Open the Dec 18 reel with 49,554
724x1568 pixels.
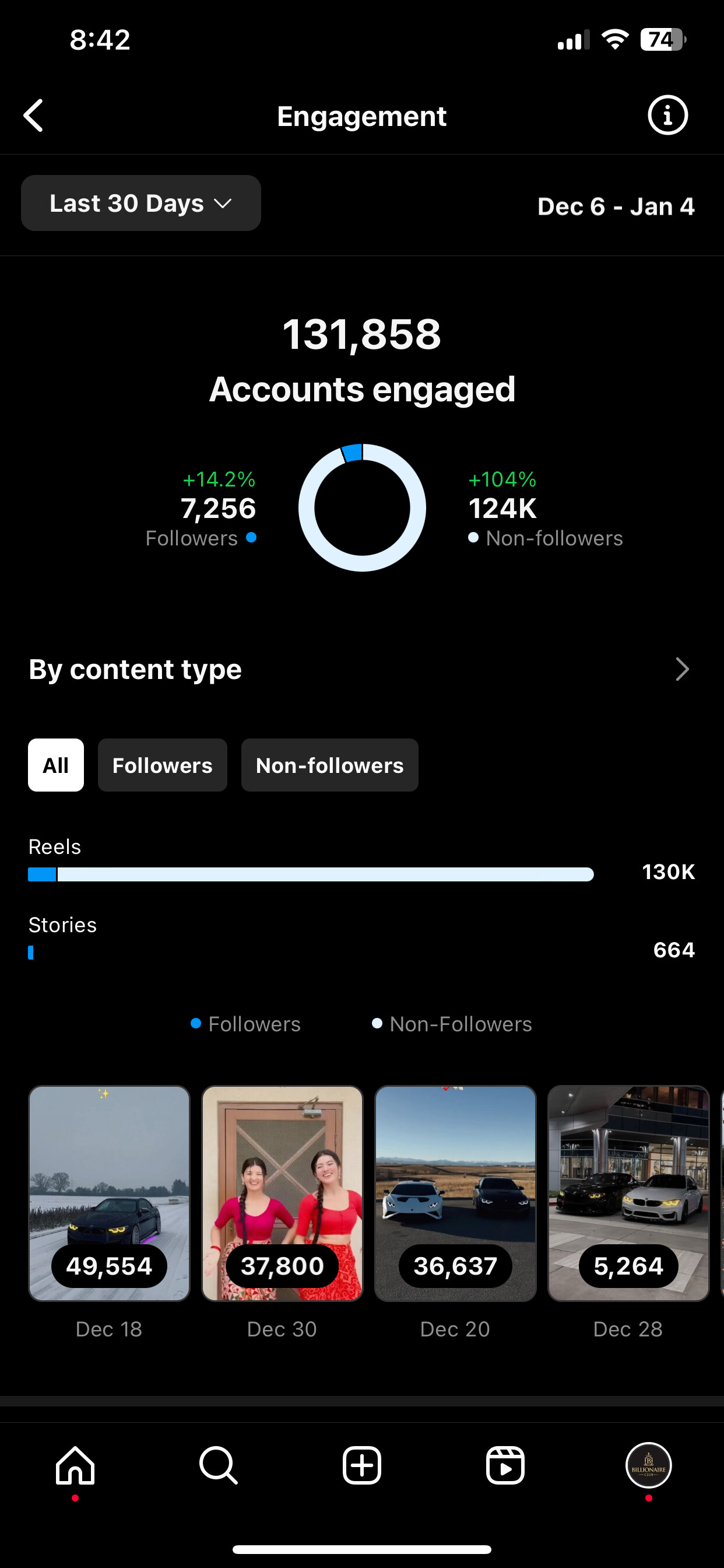[x=110, y=1193]
